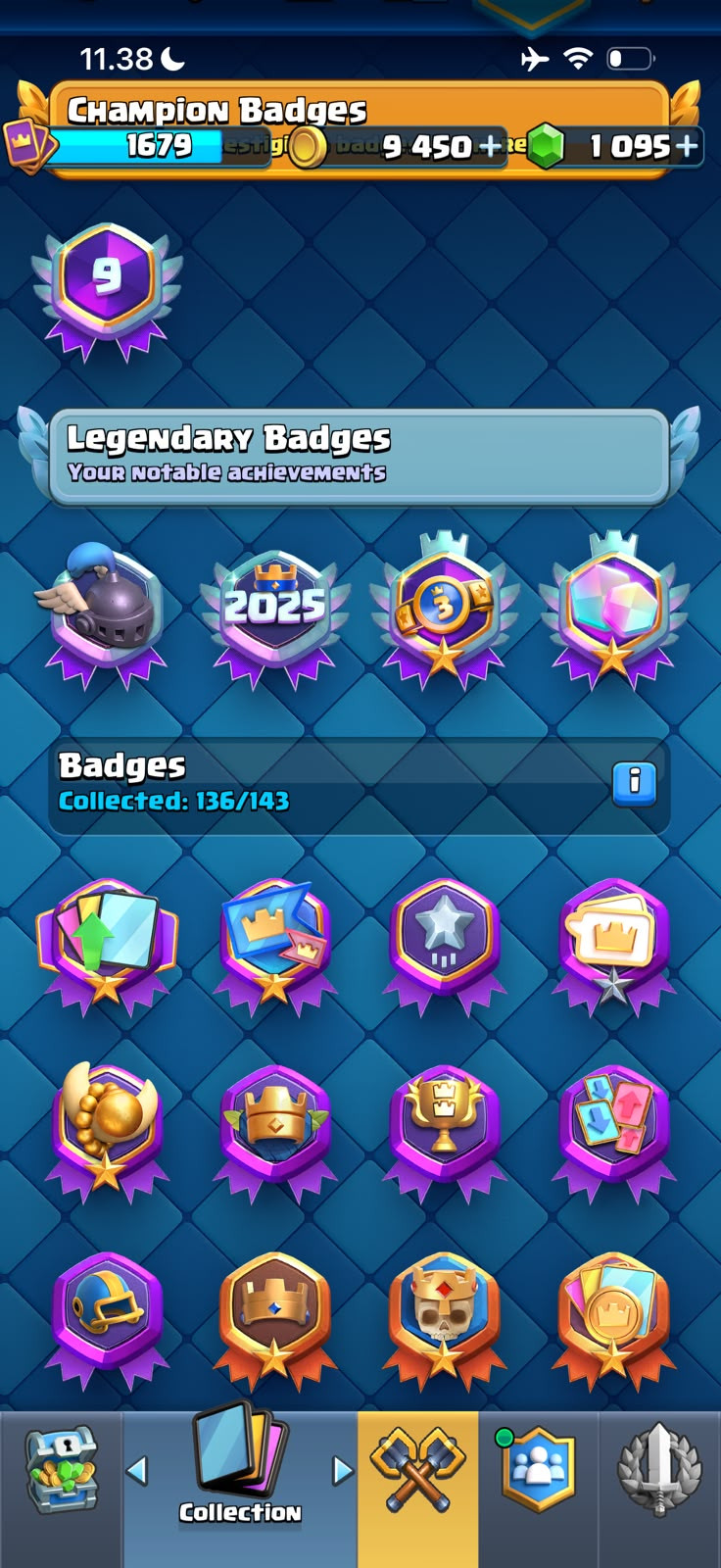Switch to the battle crossed axes tab
Screen dimensions: 721x1568
coord(418,1468)
